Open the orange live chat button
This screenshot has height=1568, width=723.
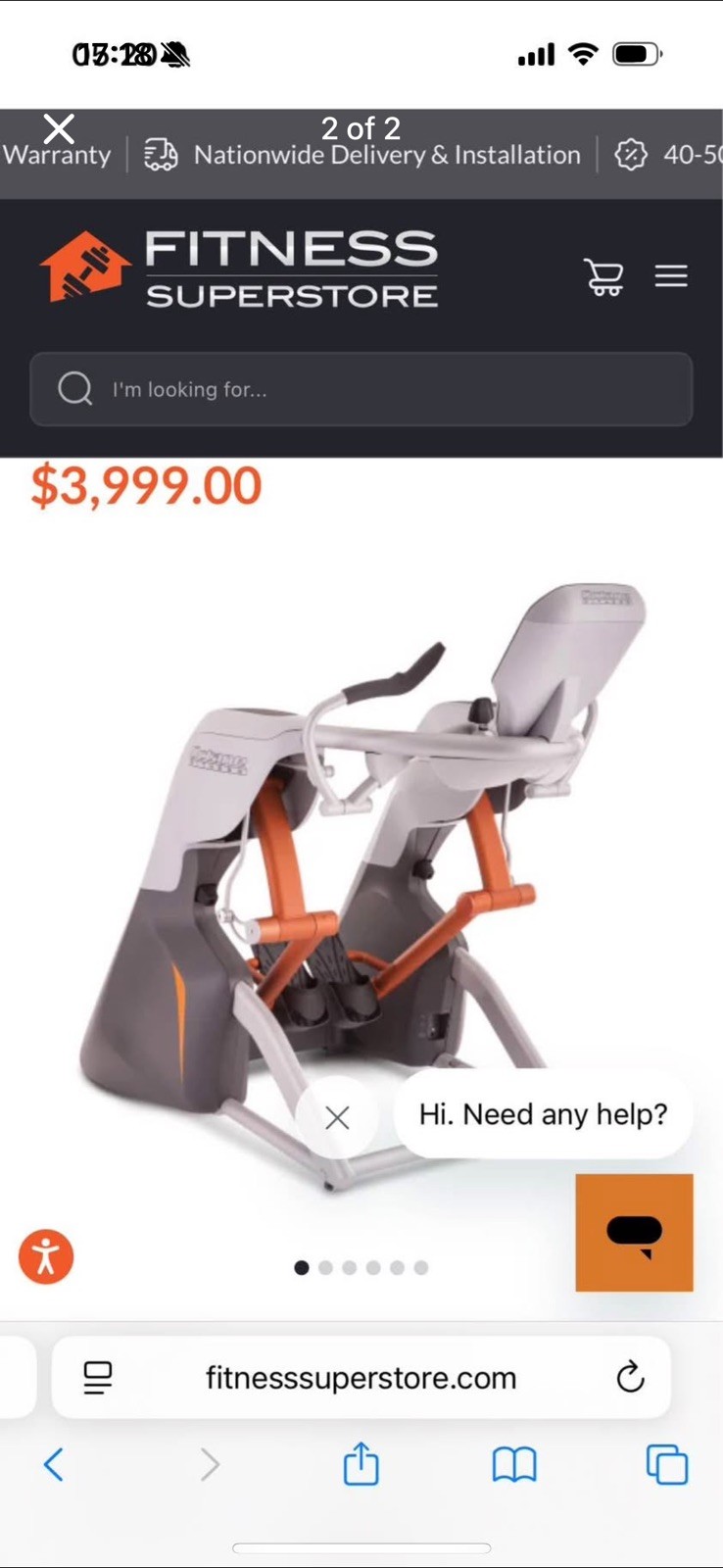click(634, 1232)
